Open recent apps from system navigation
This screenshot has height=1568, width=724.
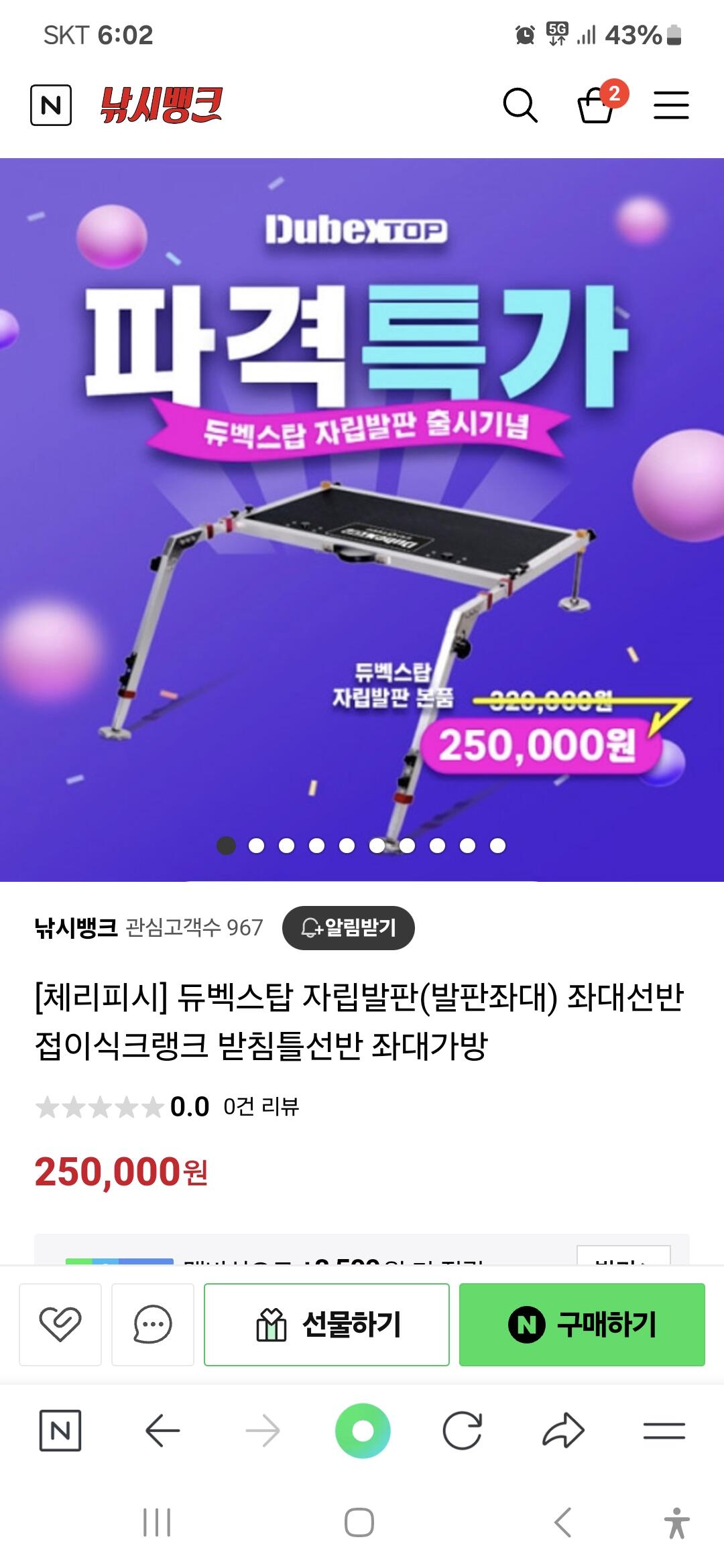pyautogui.click(x=157, y=1522)
